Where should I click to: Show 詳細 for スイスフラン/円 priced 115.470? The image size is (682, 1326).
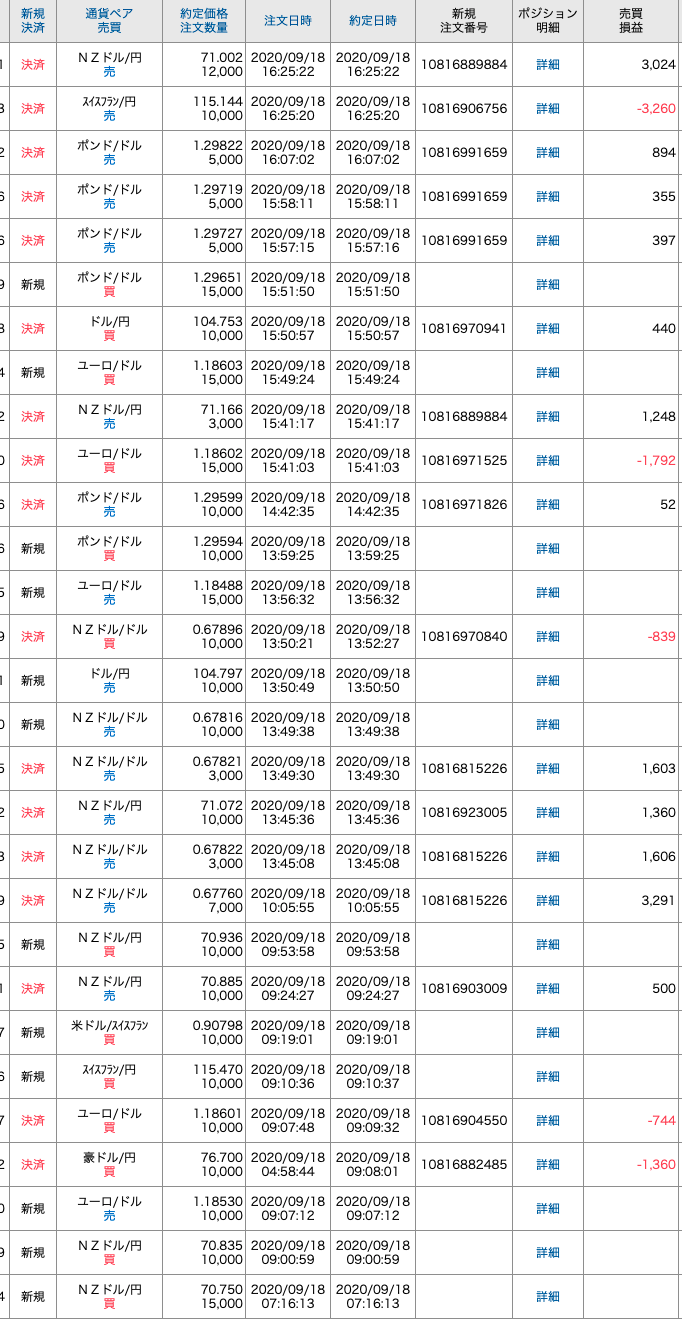548,1076
